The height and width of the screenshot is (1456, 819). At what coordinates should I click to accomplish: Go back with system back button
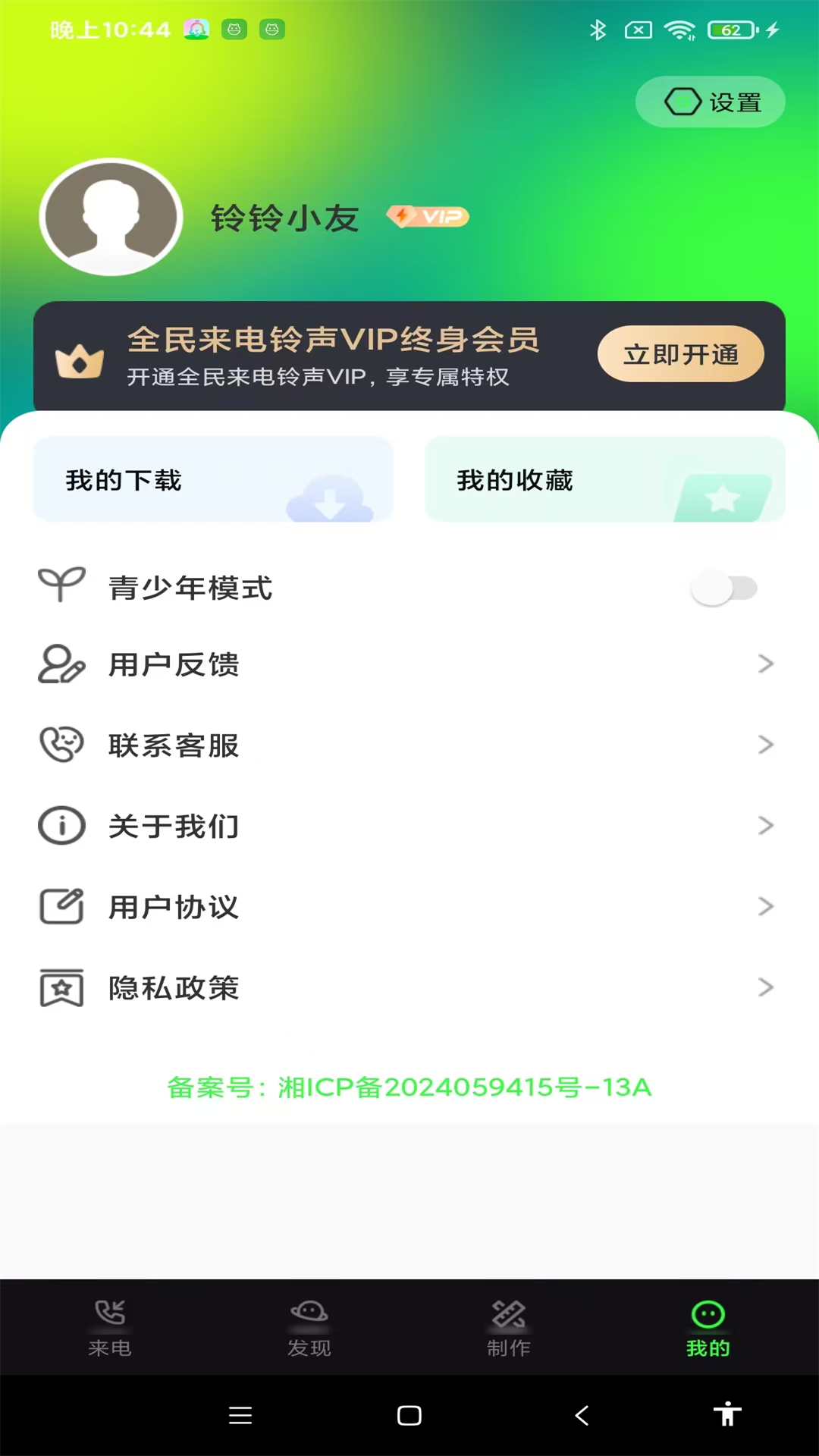582,1415
